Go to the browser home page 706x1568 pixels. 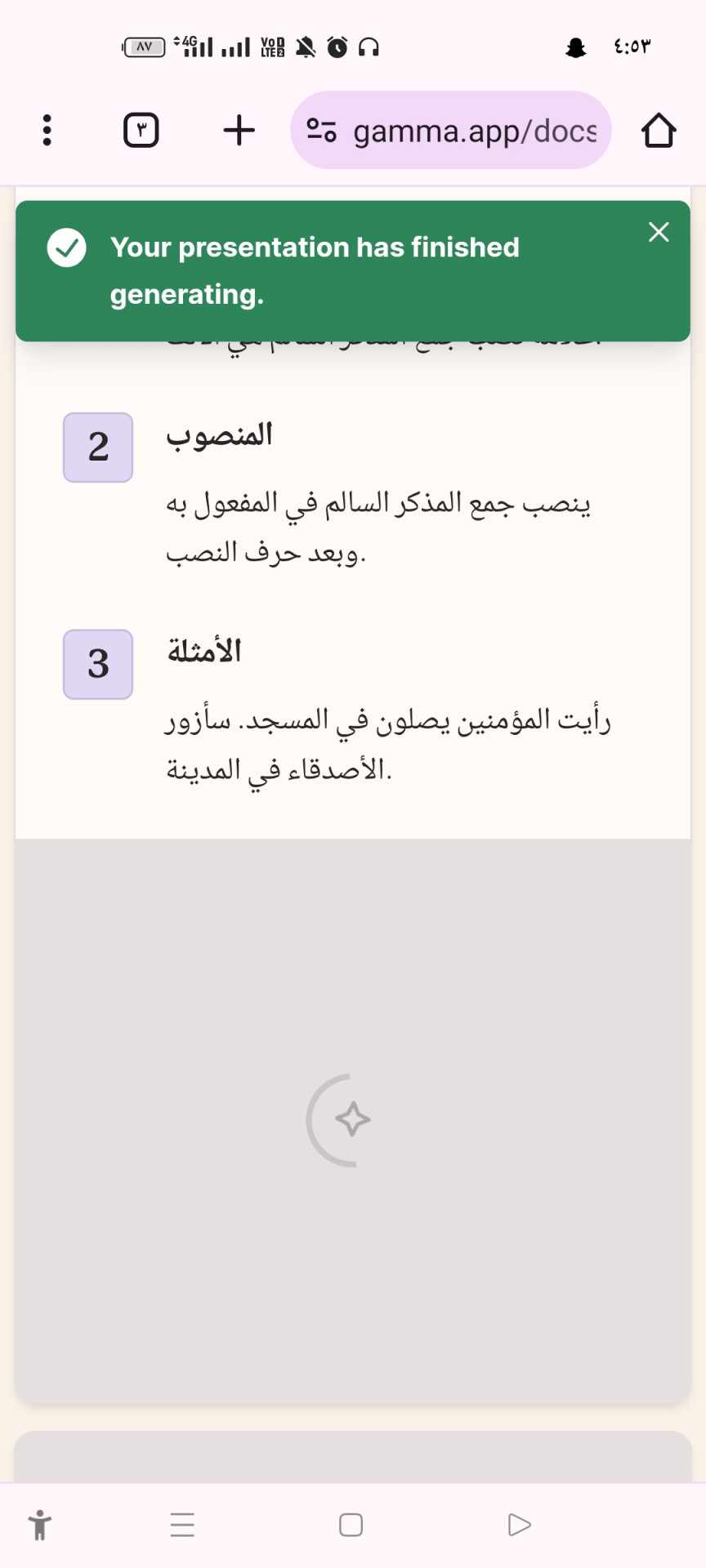click(659, 130)
